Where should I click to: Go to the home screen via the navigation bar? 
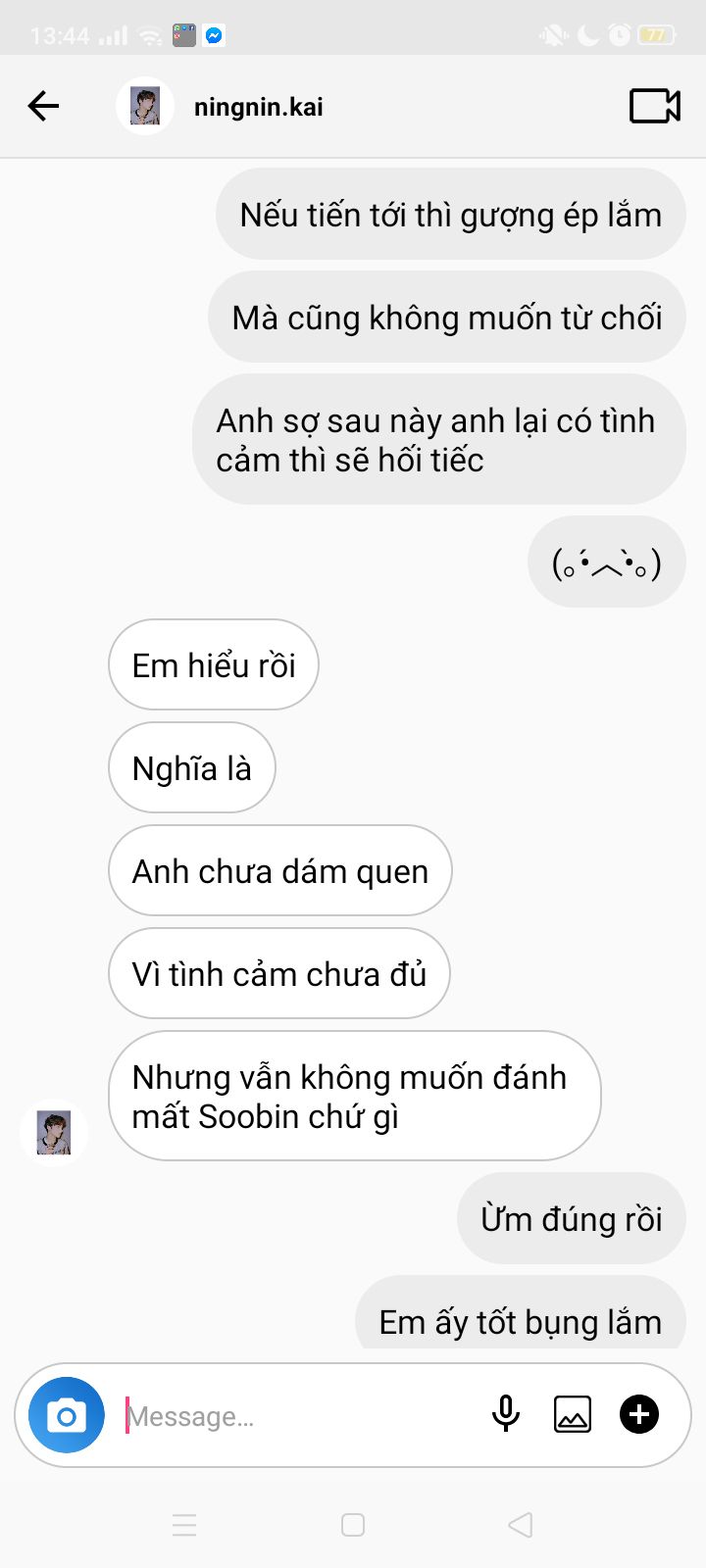[353, 1525]
